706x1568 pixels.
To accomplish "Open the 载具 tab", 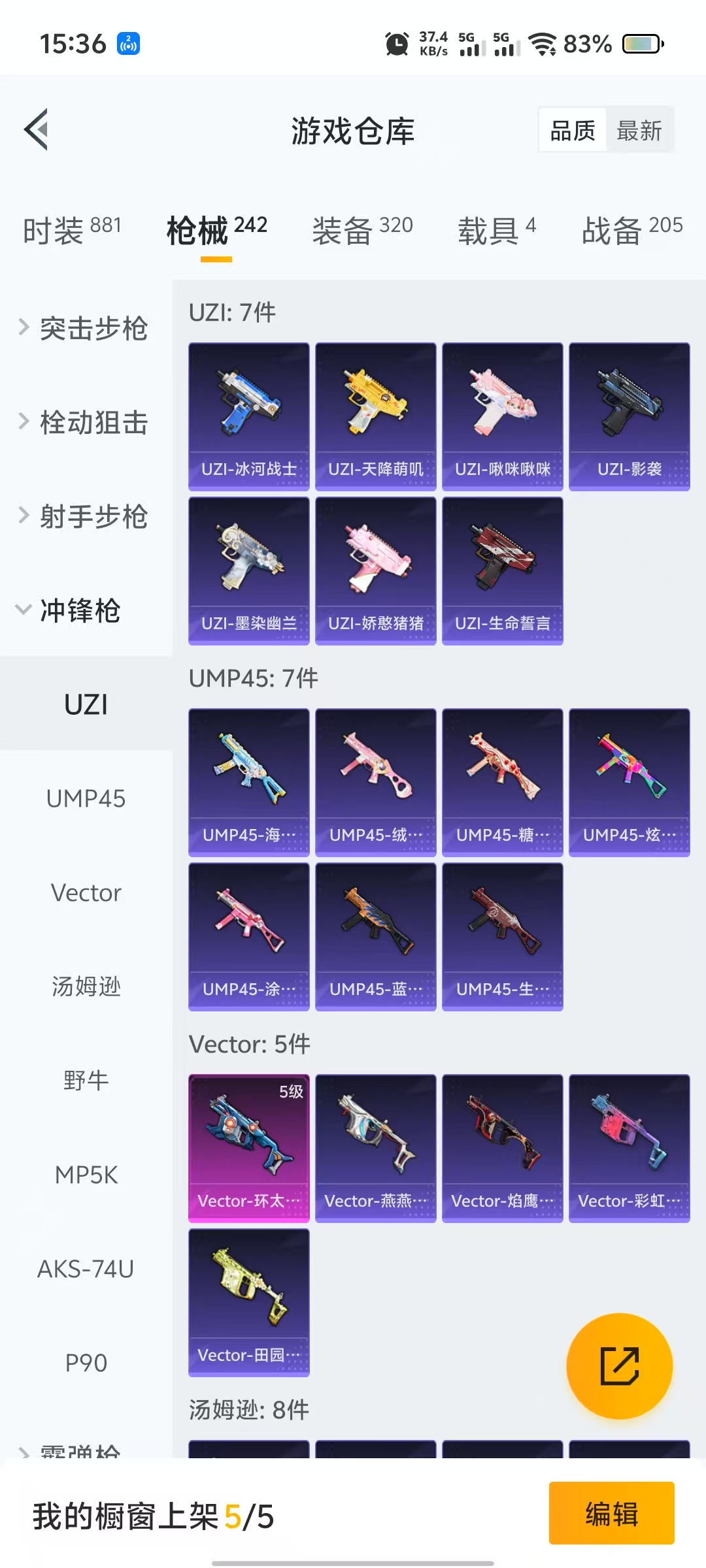I will [496, 230].
